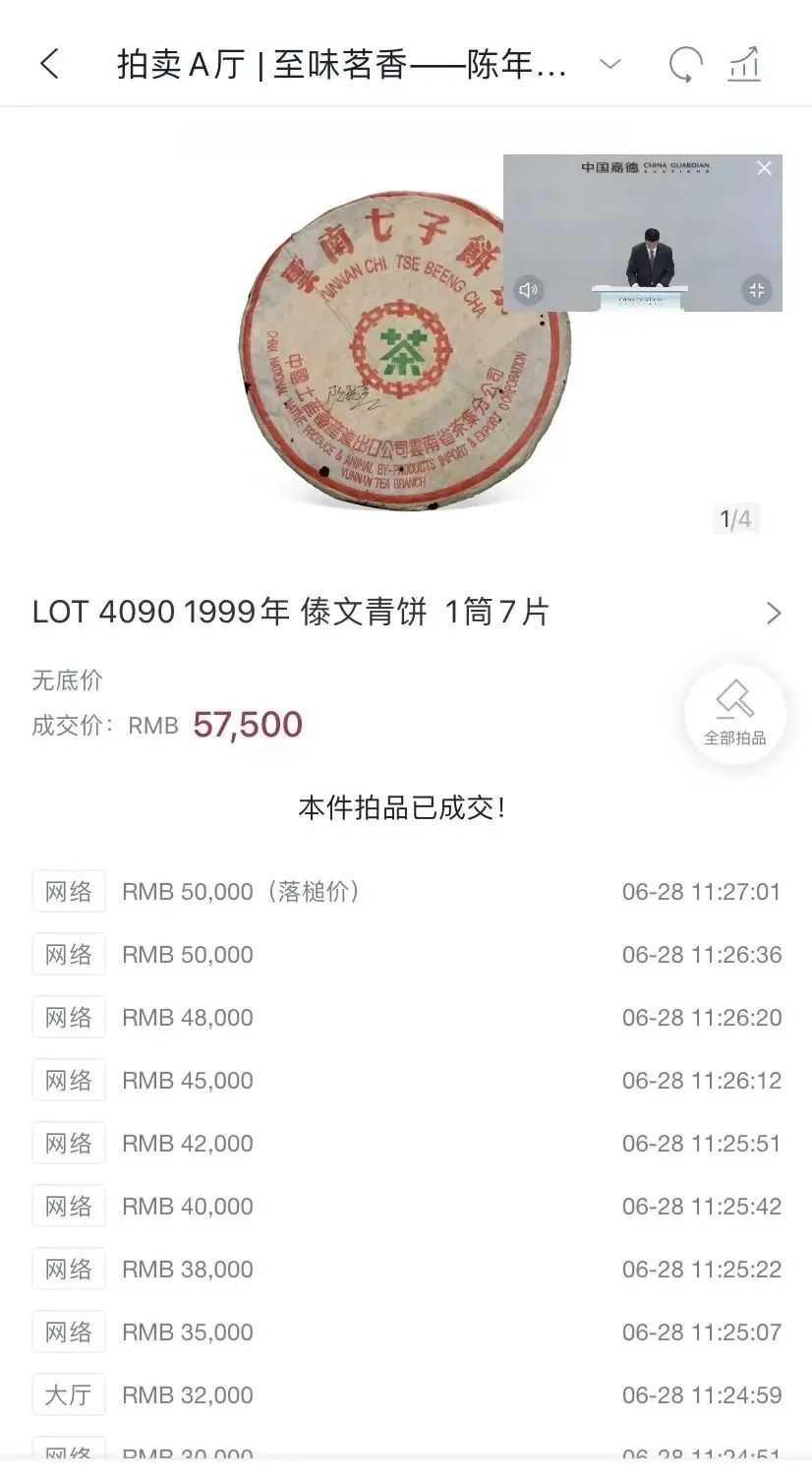The height and width of the screenshot is (1478, 812).
Task: Go back using the top-left arrow
Action: point(50,65)
